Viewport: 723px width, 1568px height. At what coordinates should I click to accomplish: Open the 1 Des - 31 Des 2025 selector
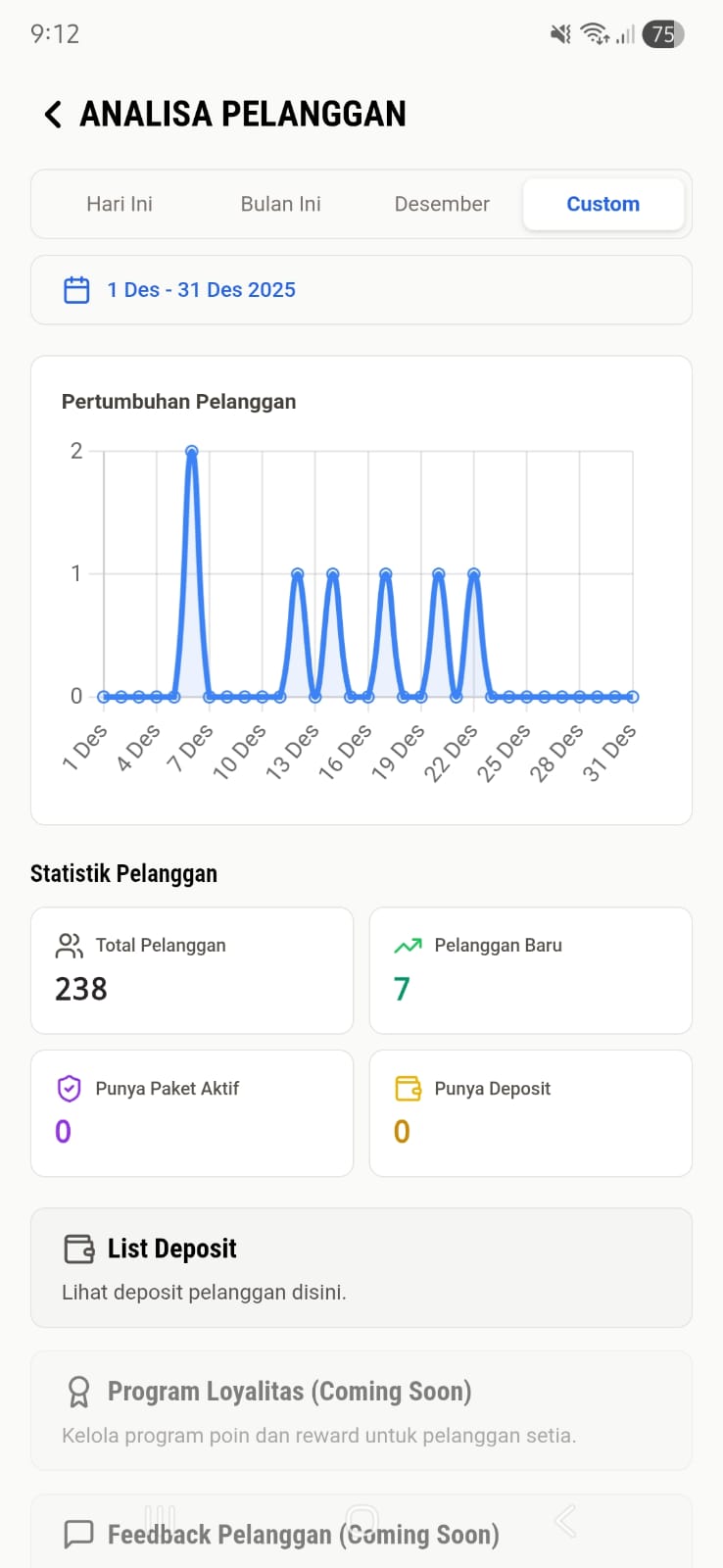(x=201, y=289)
